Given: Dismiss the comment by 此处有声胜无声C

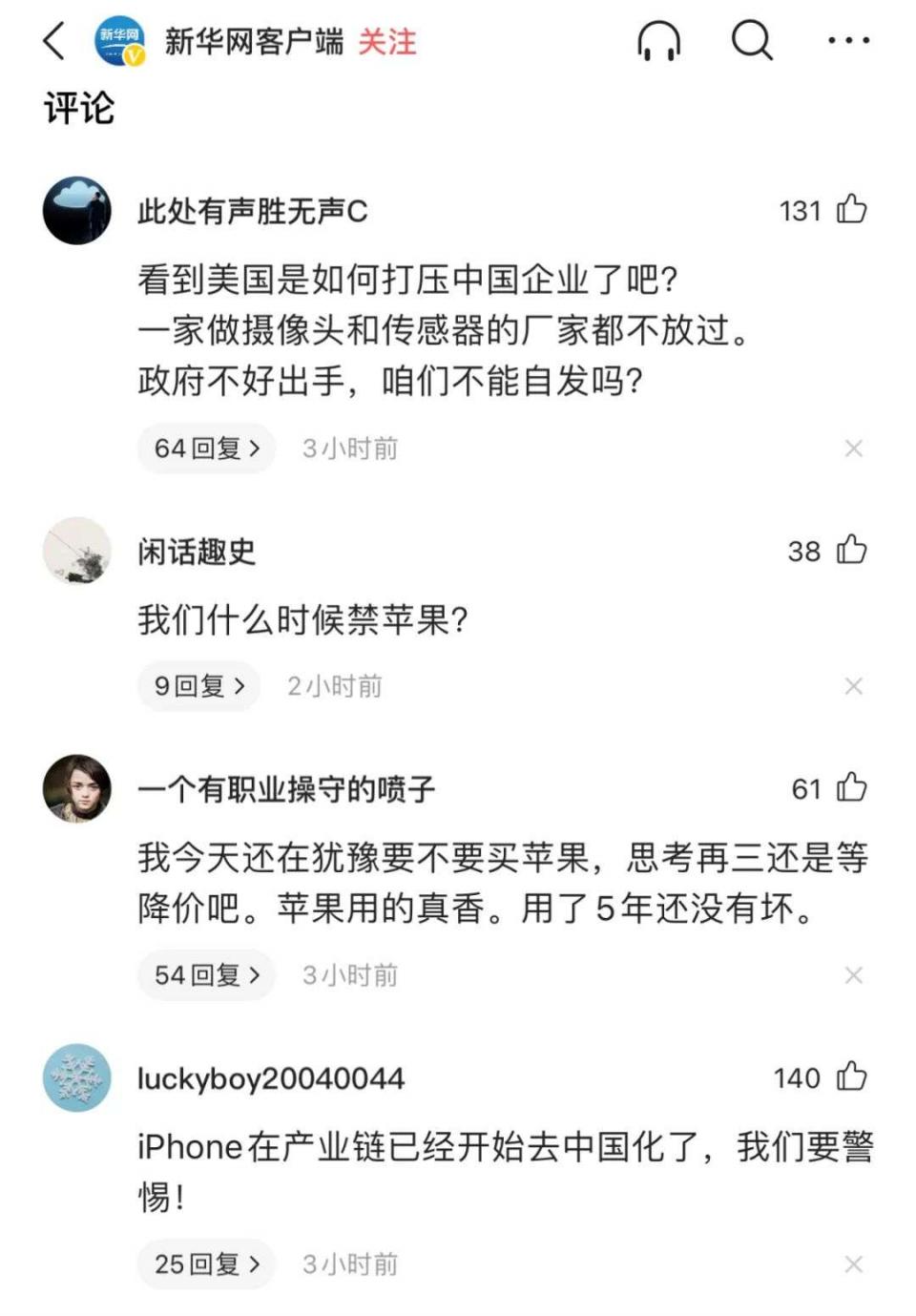Looking at the screenshot, I should [853, 449].
